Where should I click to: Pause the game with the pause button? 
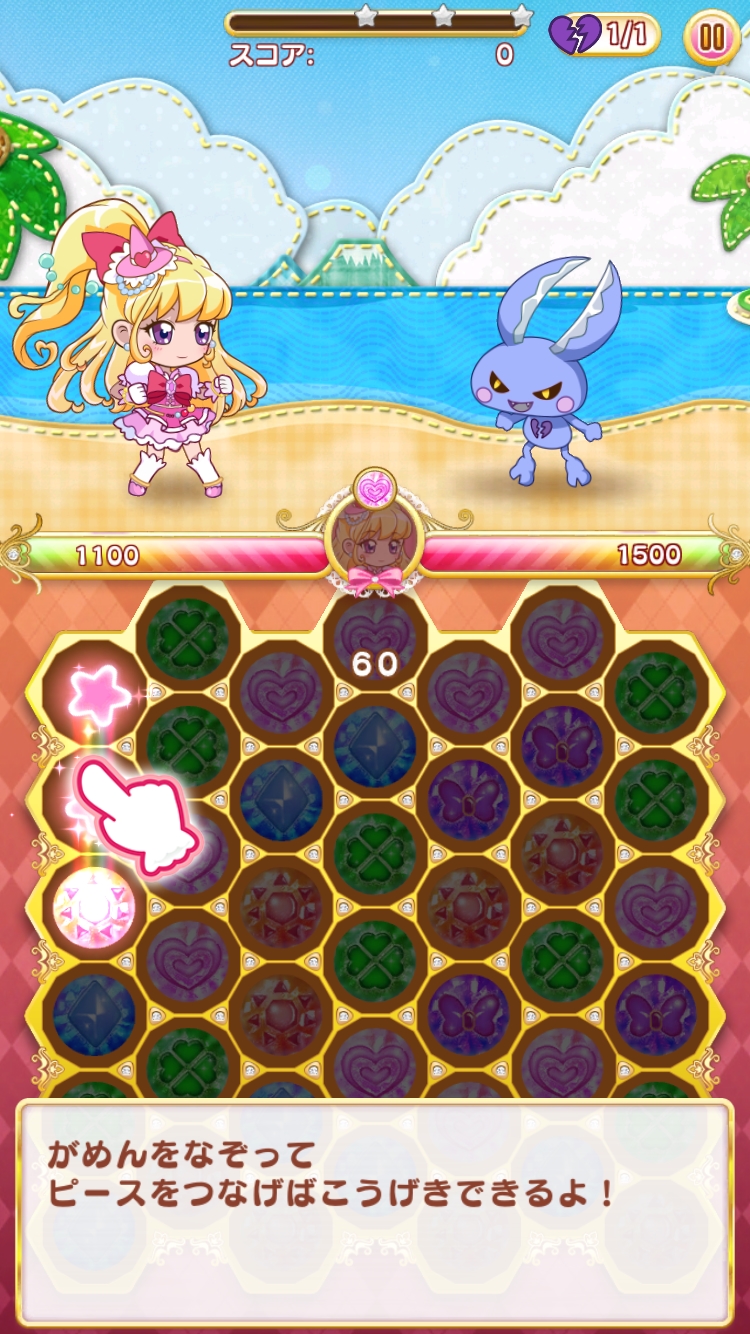click(712, 37)
